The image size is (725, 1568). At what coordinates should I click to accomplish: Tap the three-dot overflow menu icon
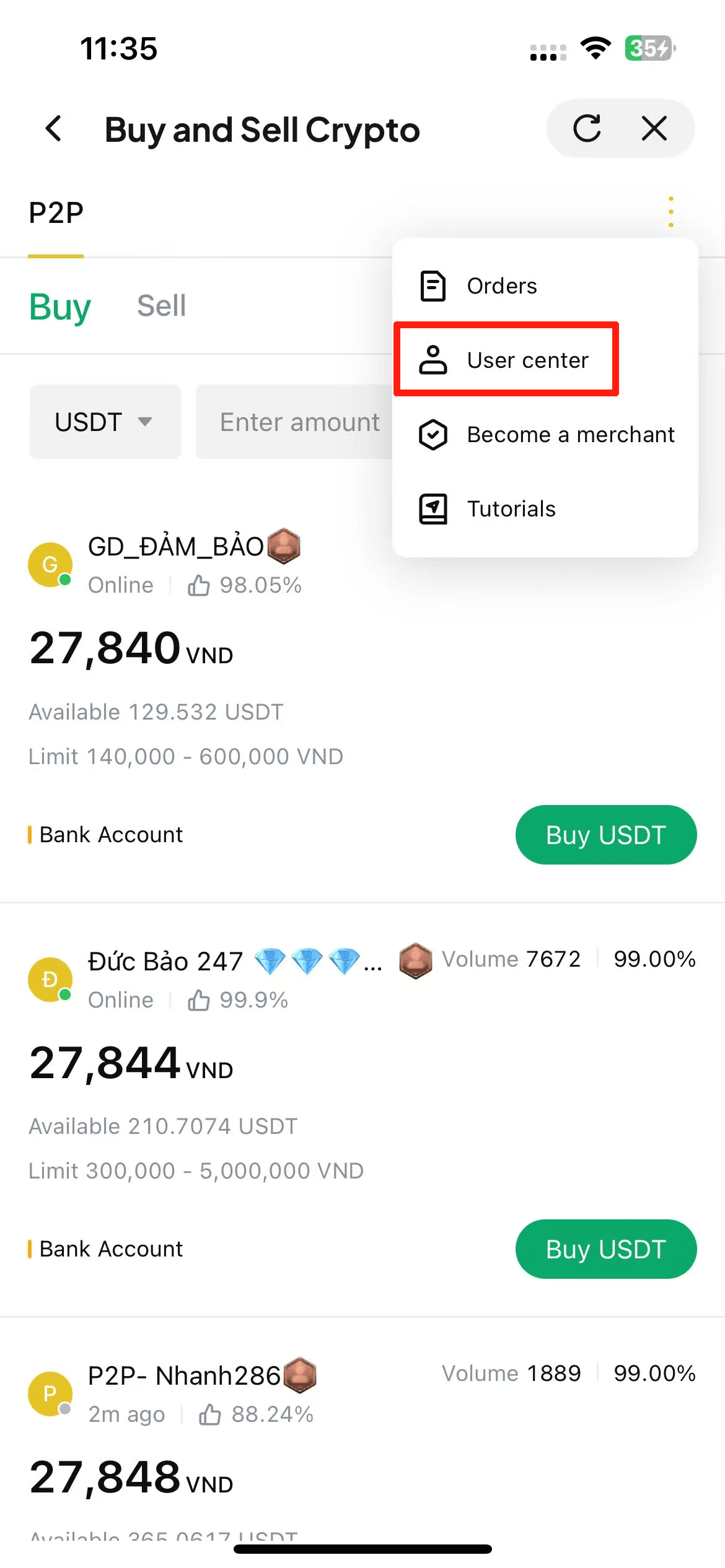point(670,212)
